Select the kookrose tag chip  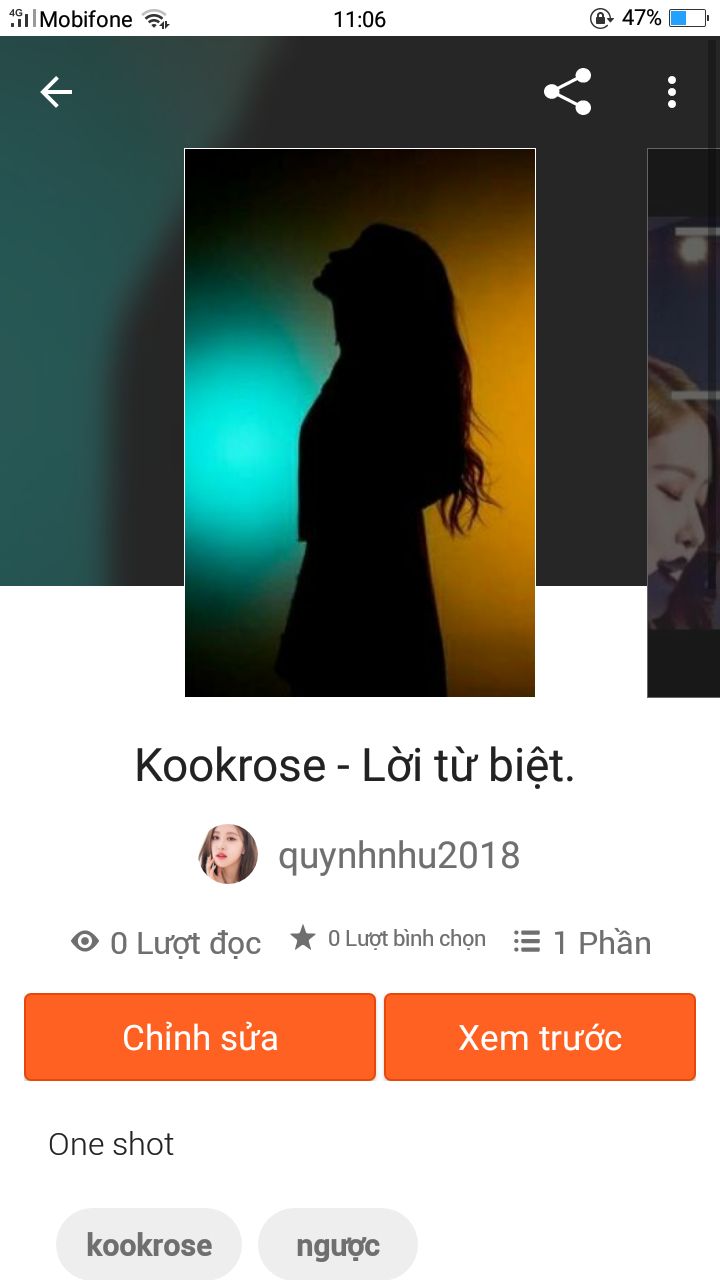pyautogui.click(x=149, y=1245)
